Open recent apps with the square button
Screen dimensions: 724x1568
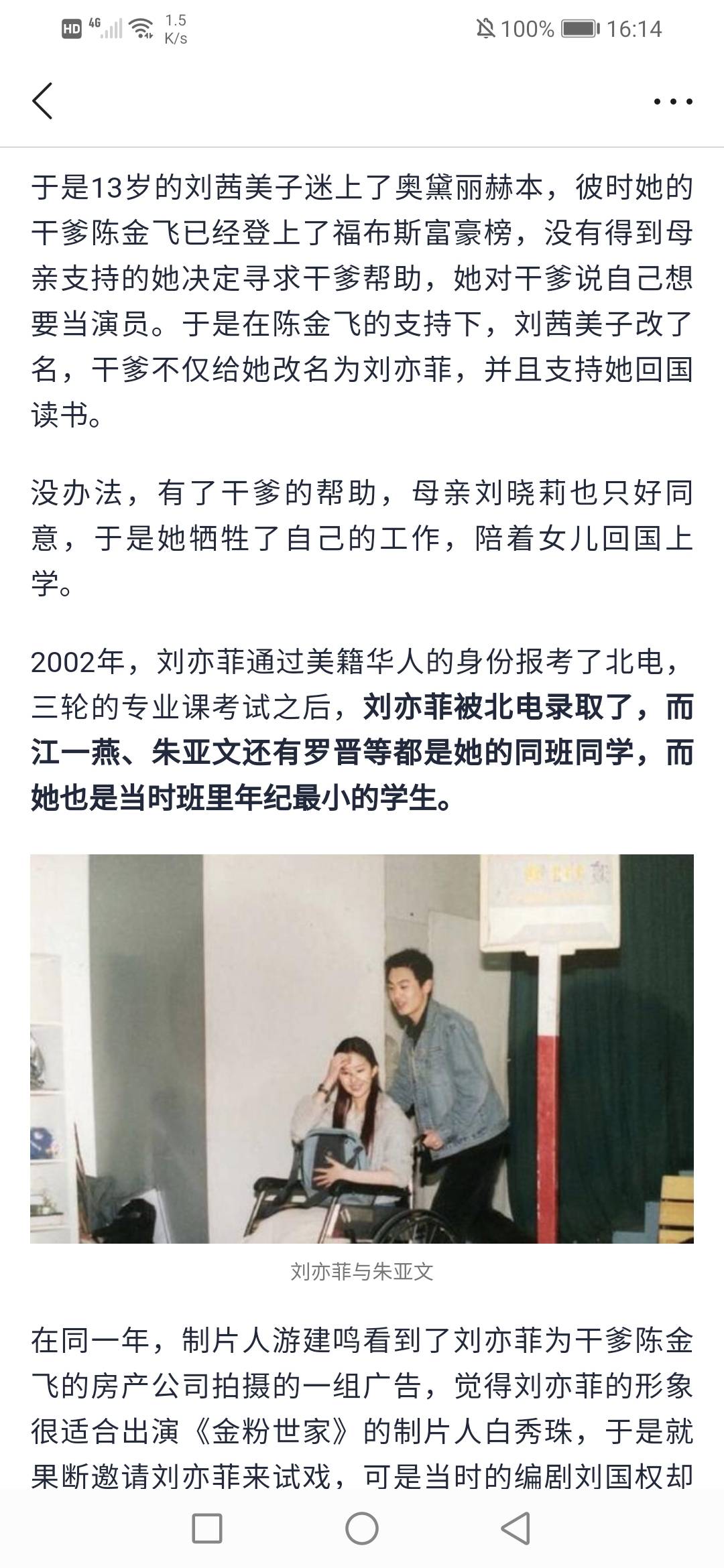coord(207,1529)
